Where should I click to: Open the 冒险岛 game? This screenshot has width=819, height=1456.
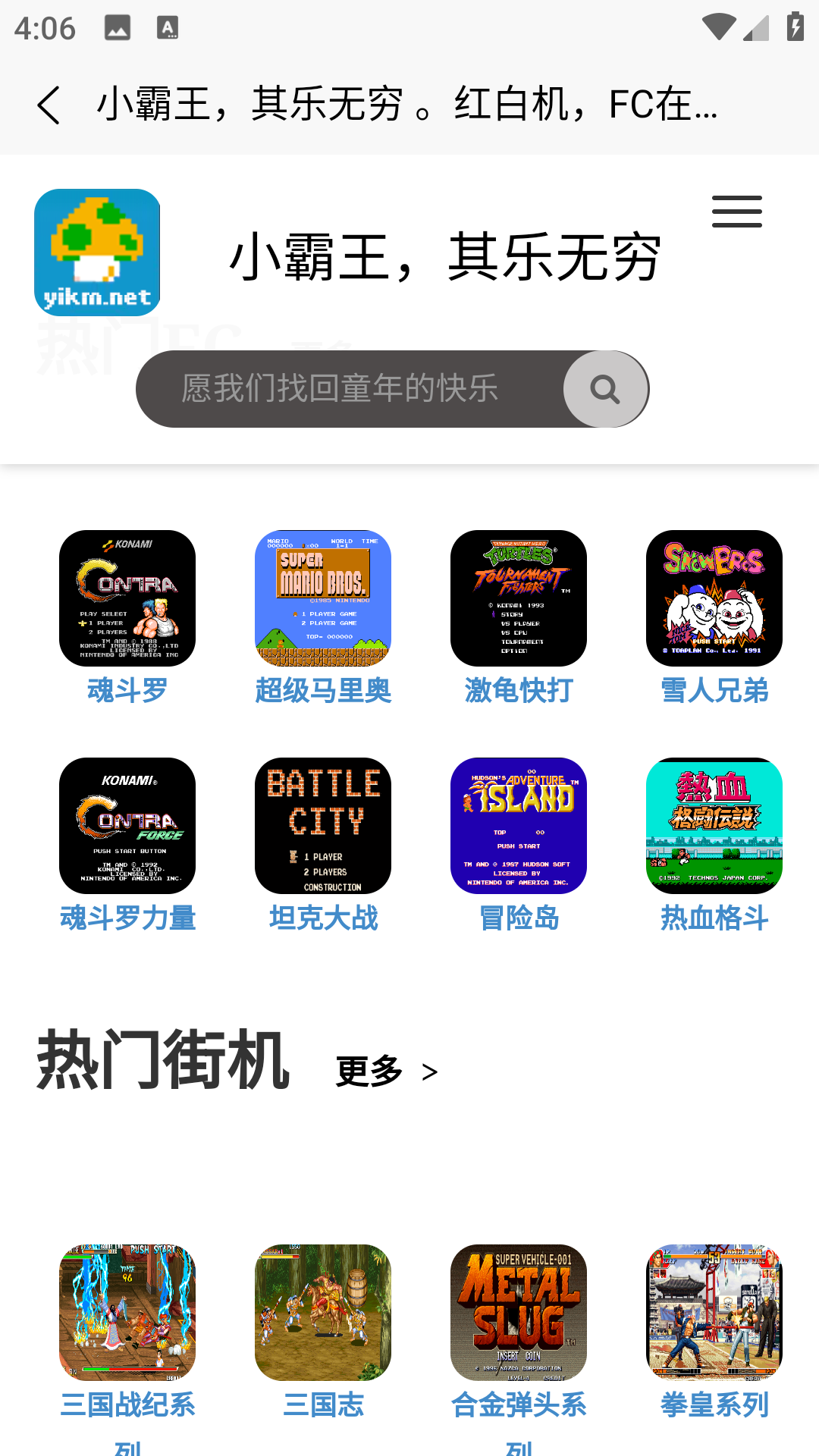coord(519,827)
